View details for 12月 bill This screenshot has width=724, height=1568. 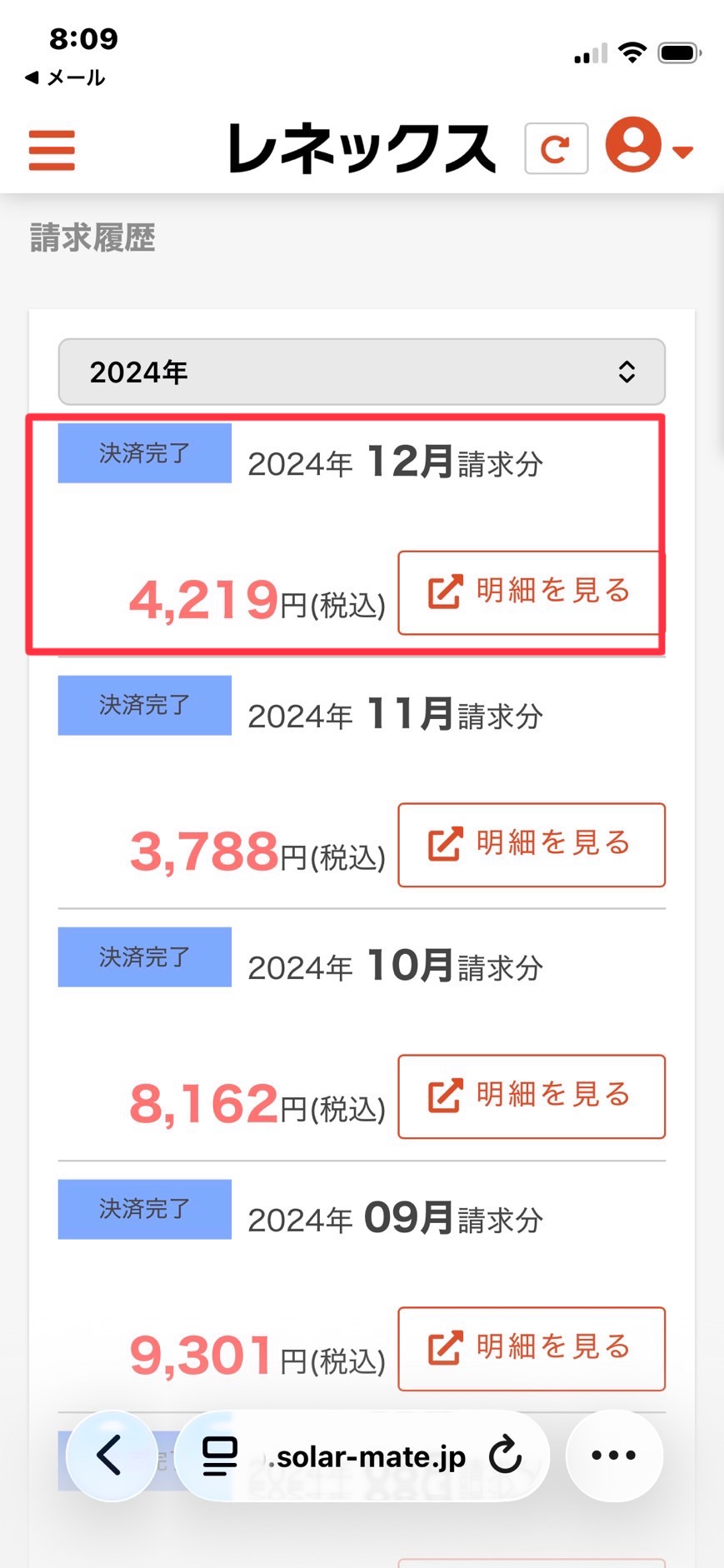click(x=531, y=592)
